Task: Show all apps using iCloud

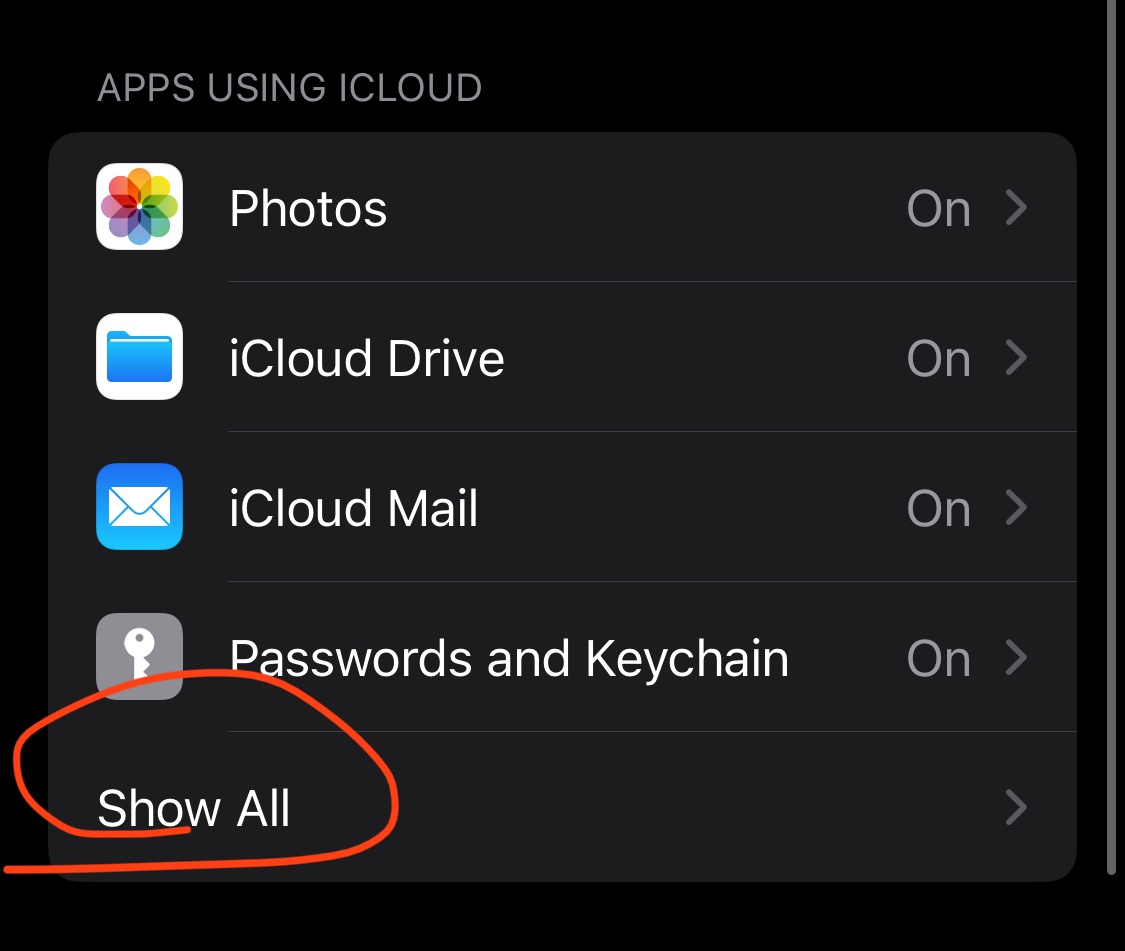Action: pyautogui.click(x=560, y=808)
